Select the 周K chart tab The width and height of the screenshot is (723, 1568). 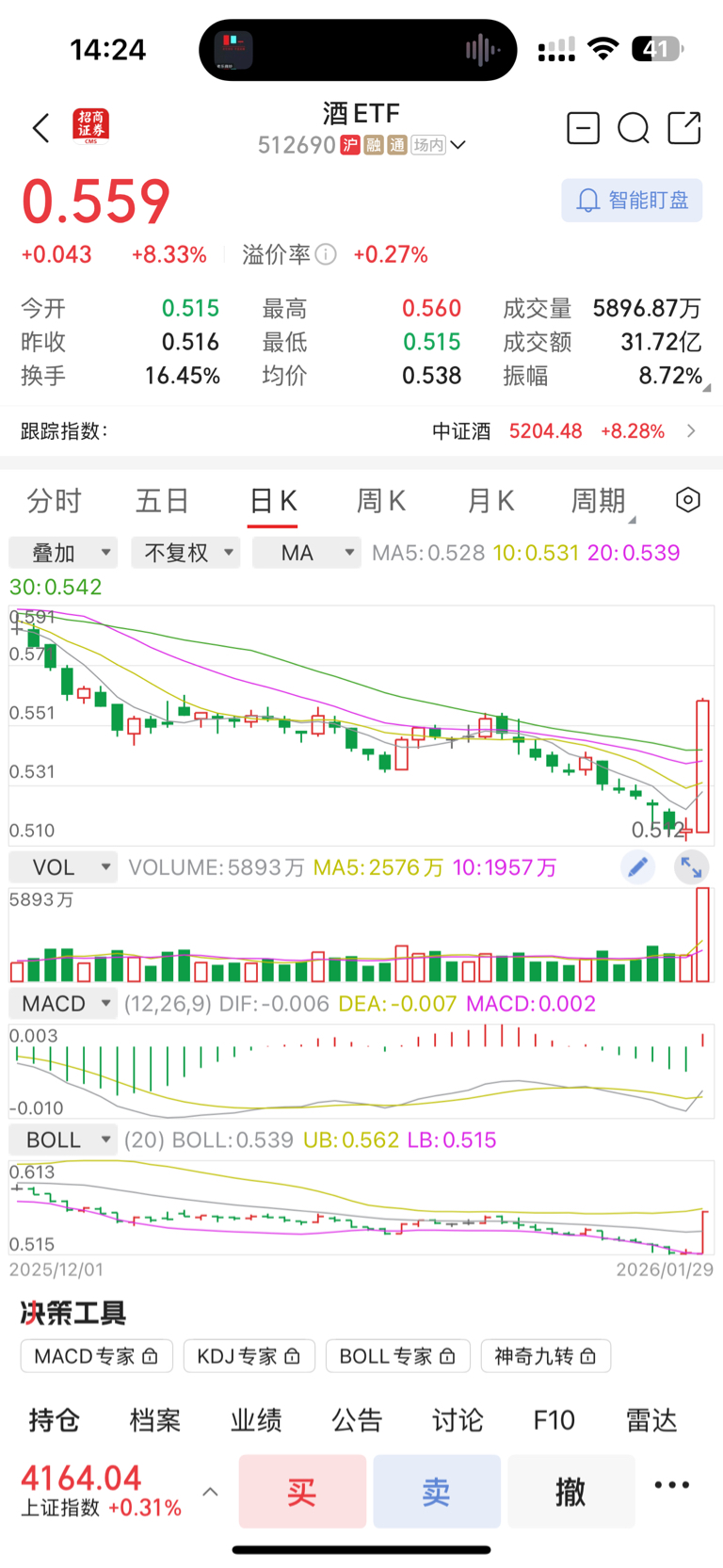point(381,501)
